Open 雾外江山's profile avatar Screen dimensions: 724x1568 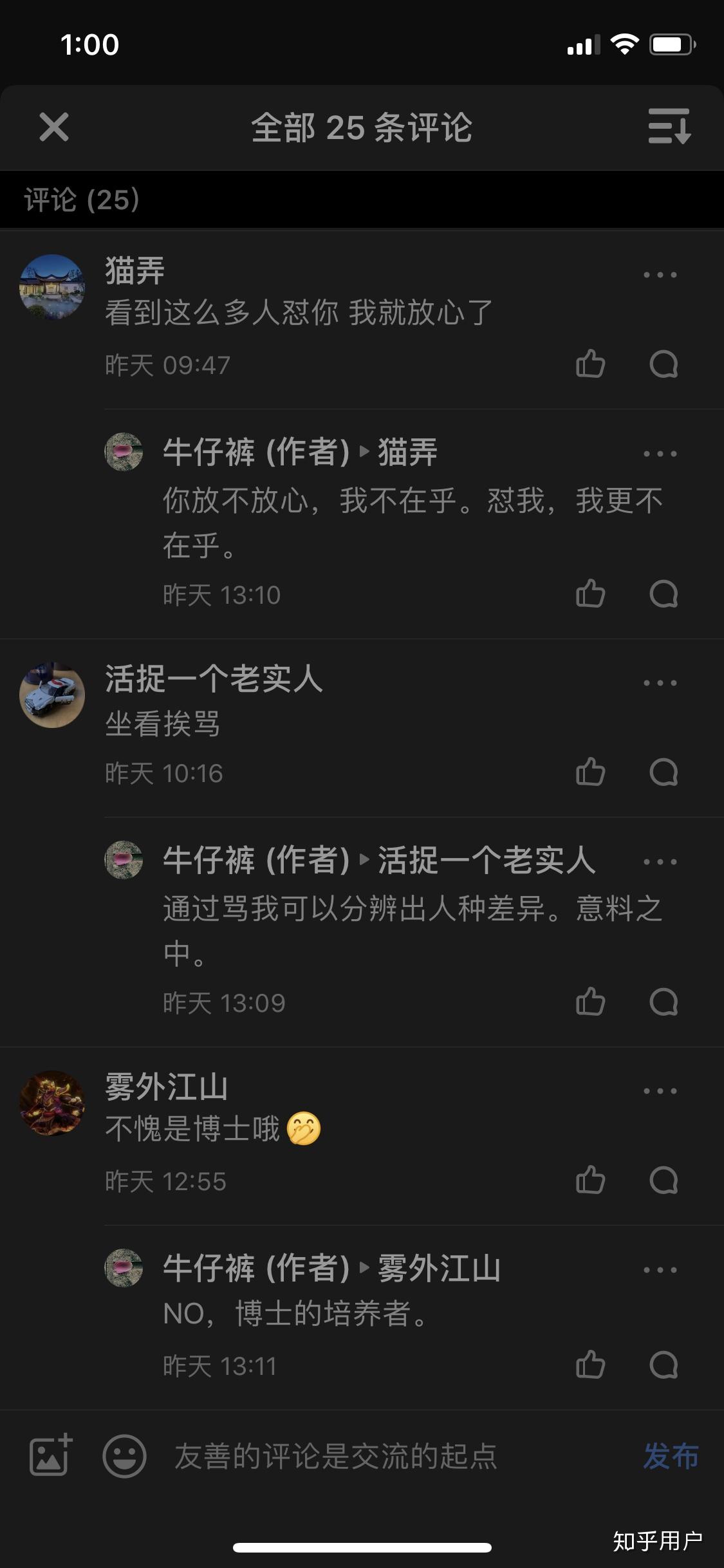click(x=52, y=1103)
